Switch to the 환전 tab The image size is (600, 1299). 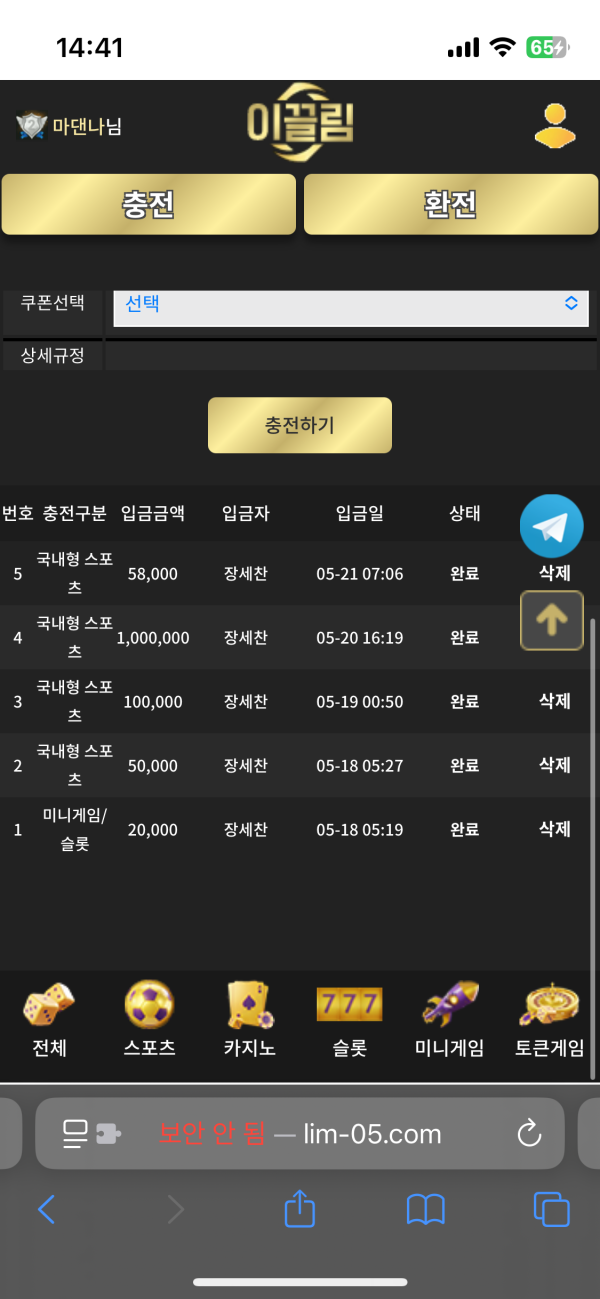point(450,205)
